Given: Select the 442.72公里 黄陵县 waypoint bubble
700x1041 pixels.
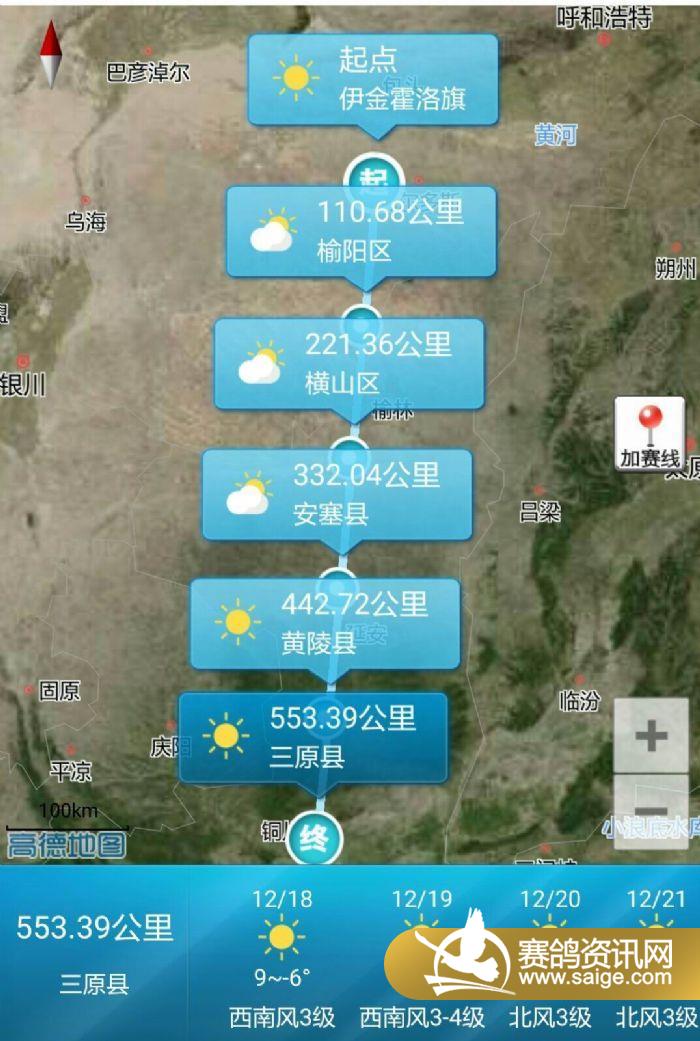Looking at the screenshot, I should tap(325, 623).
